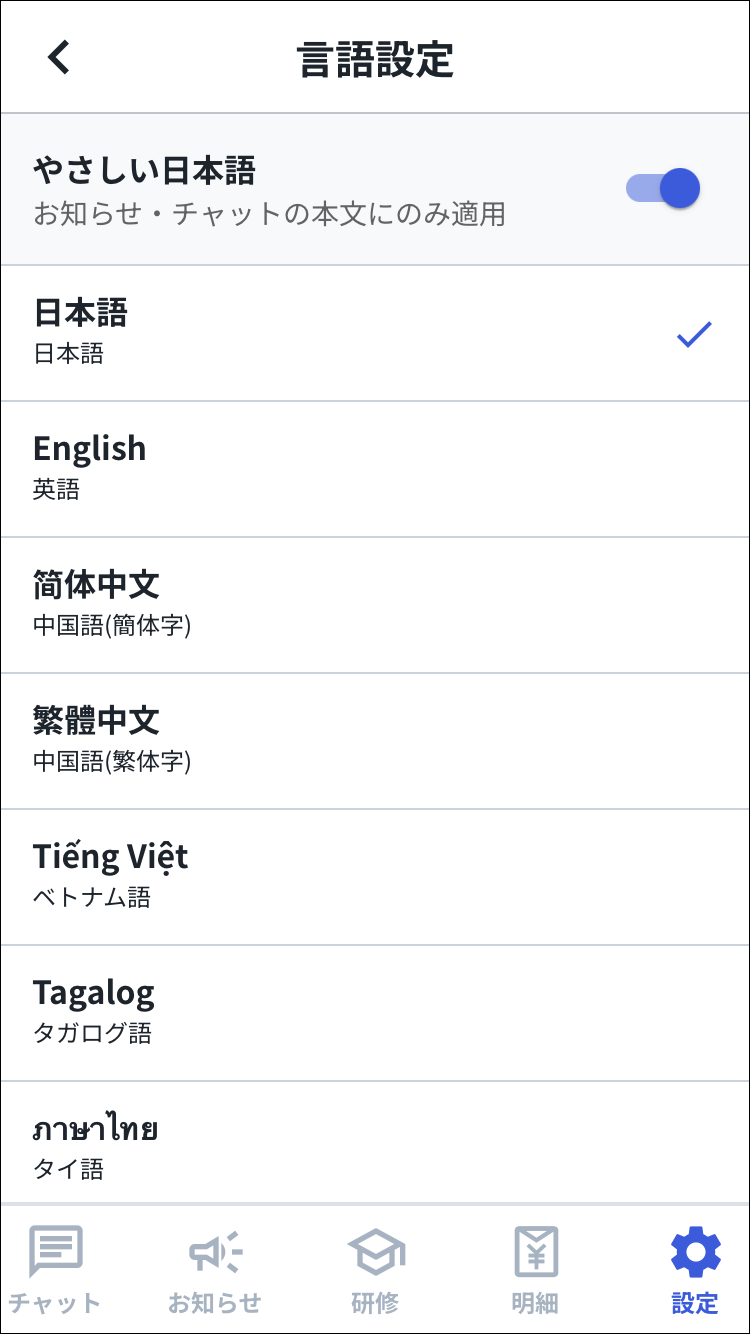Select 日本語 as the language
The height and width of the screenshot is (1334, 750).
click(x=375, y=333)
